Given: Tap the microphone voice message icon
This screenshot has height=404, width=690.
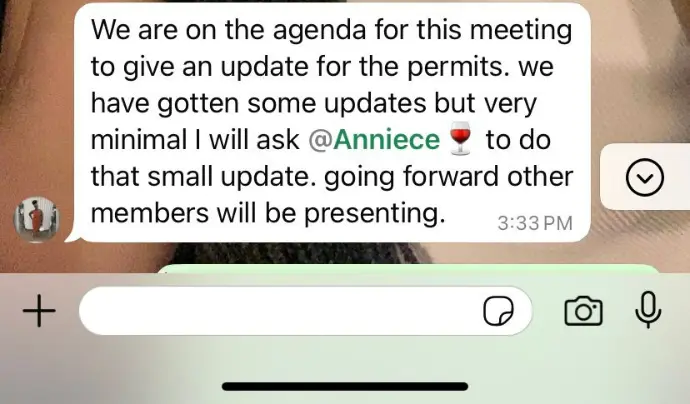Looking at the screenshot, I should [x=649, y=311].
